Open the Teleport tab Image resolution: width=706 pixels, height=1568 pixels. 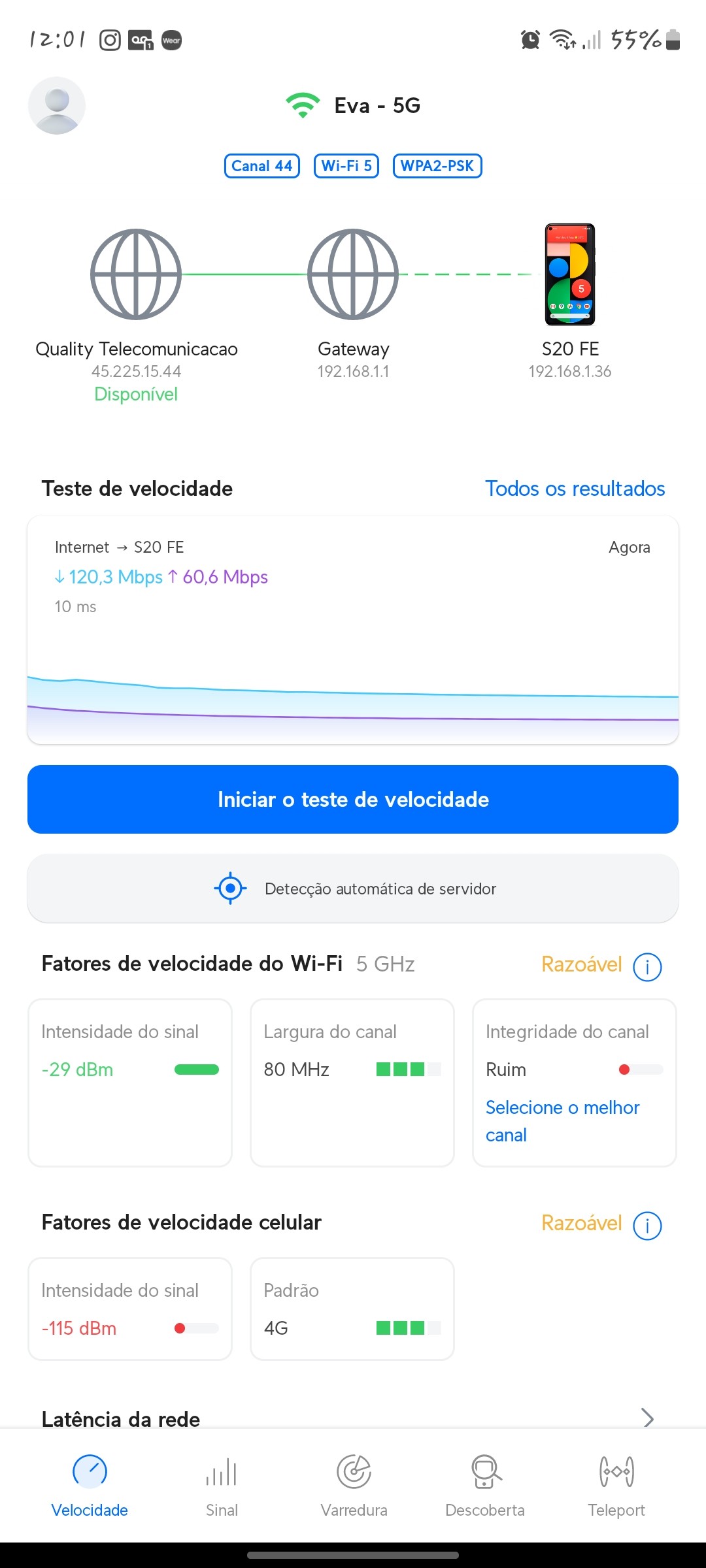click(616, 1483)
